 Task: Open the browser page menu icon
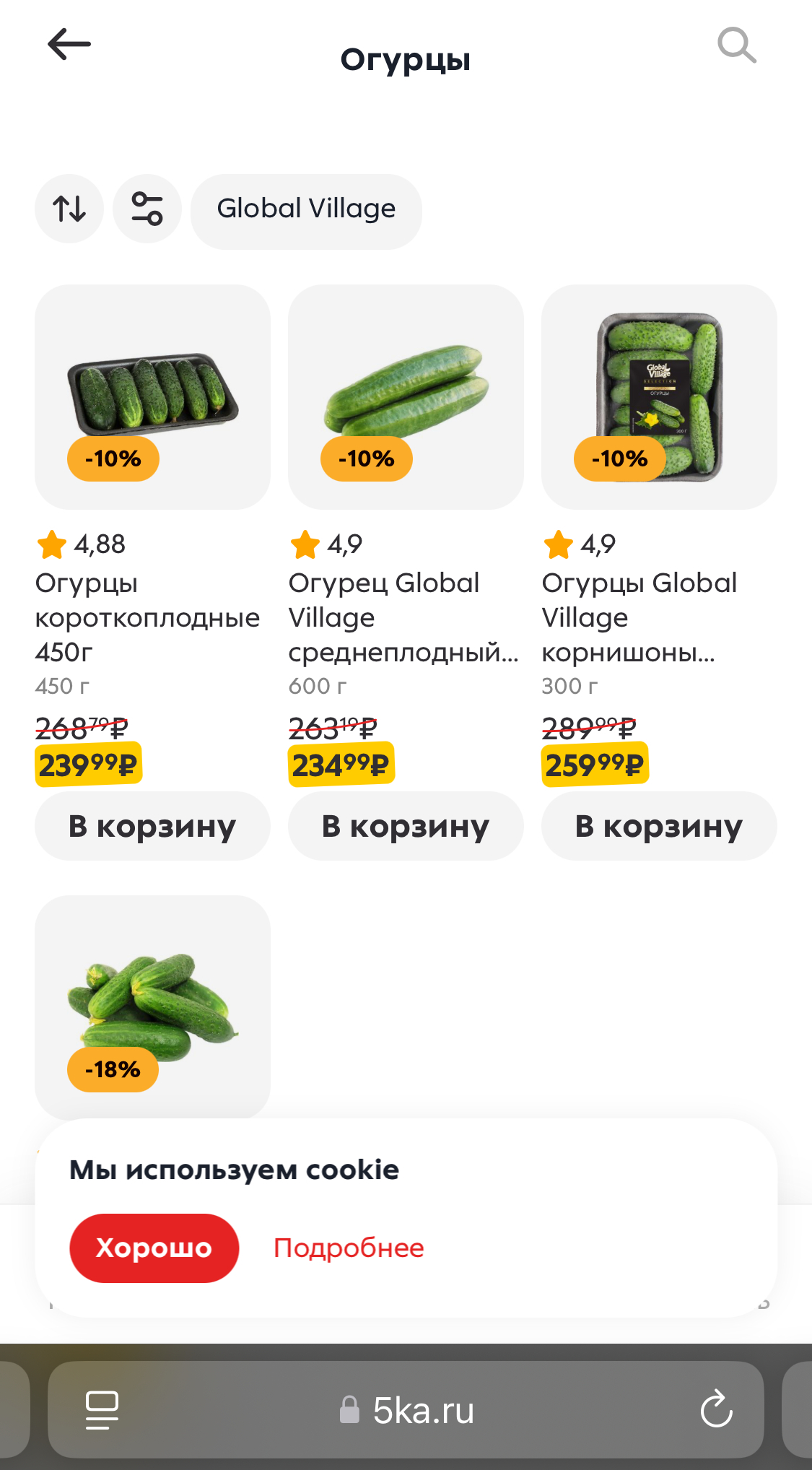[x=102, y=1410]
